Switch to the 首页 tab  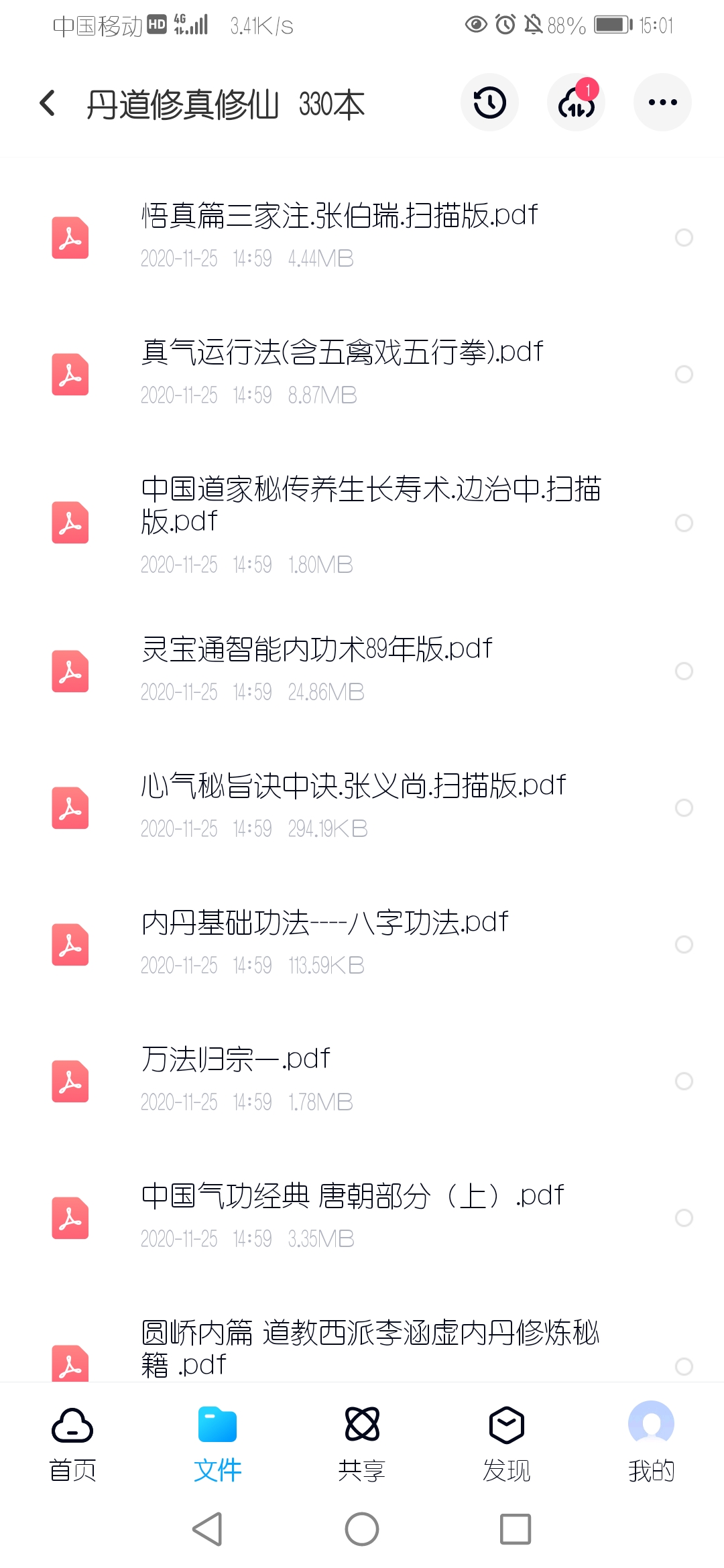pos(72,1443)
